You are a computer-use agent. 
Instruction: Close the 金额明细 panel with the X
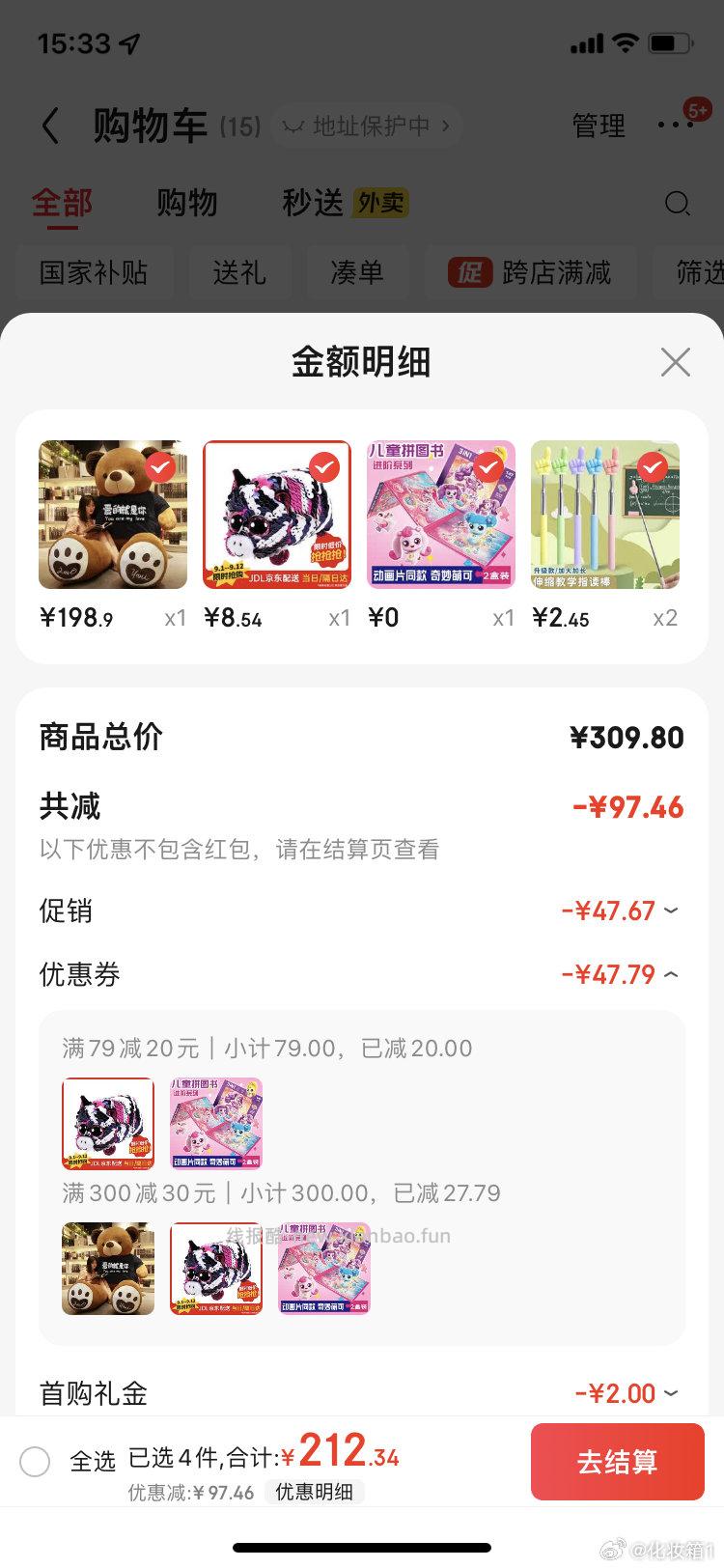pyautogui.click(x=675, y=362)
